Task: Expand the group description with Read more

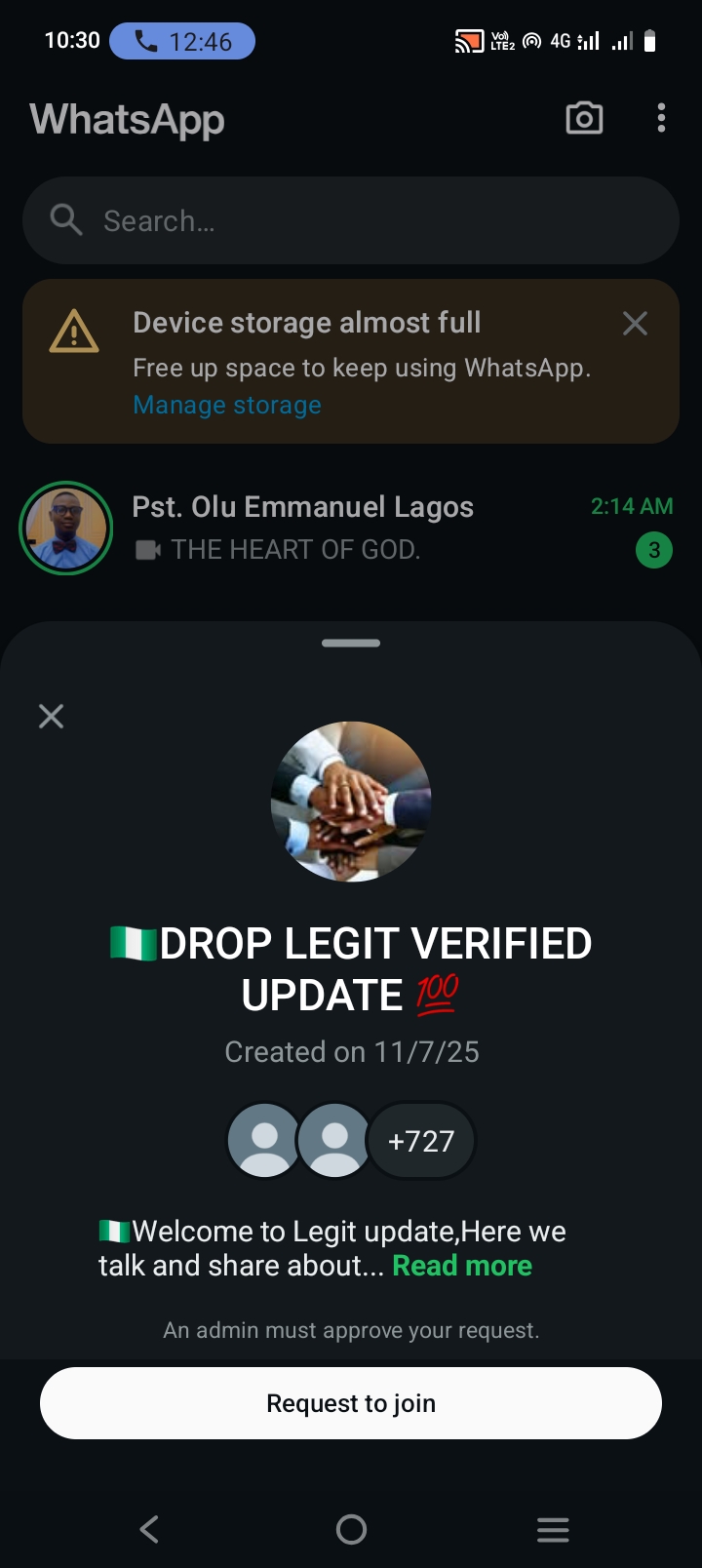Action: tap(462, 1266)
